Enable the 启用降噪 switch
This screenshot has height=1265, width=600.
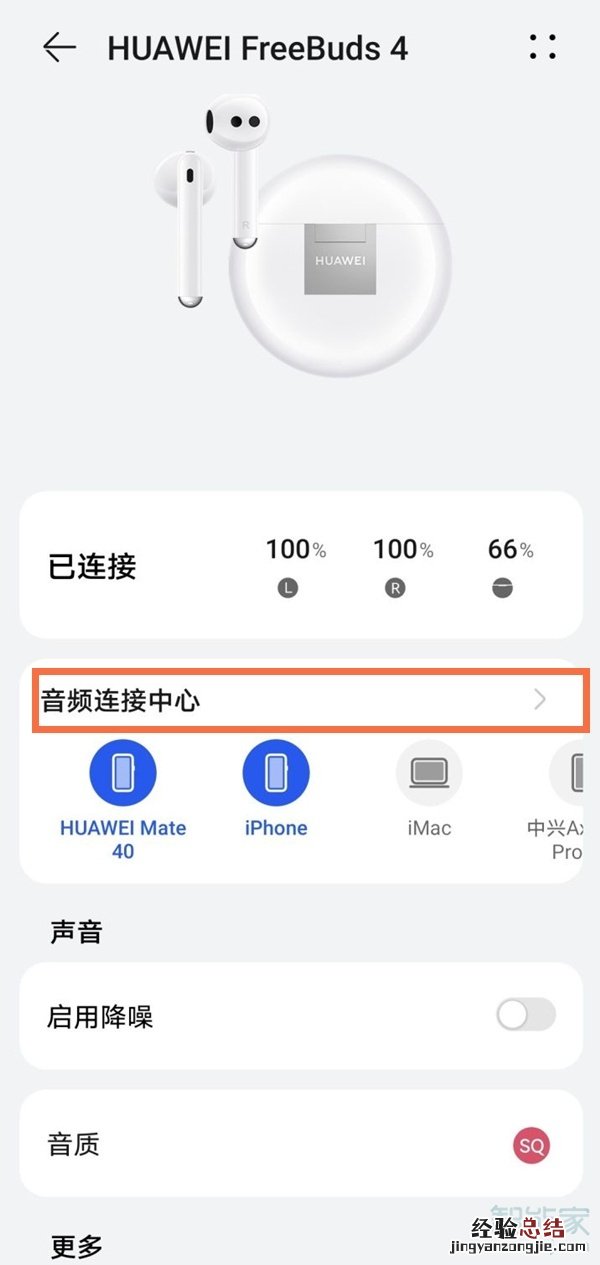[525, 1017]
